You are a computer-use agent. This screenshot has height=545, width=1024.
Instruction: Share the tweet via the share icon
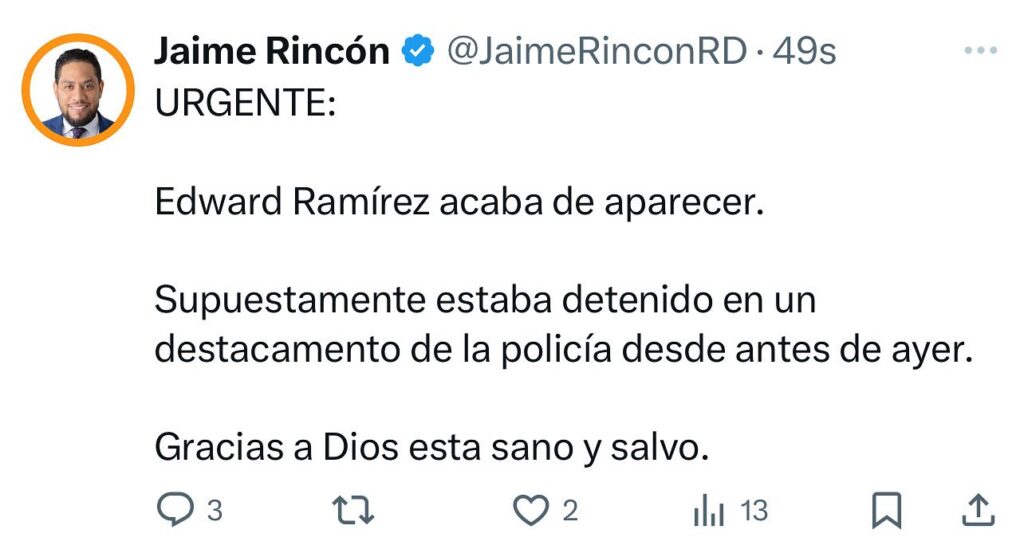(x=978, y=512)
